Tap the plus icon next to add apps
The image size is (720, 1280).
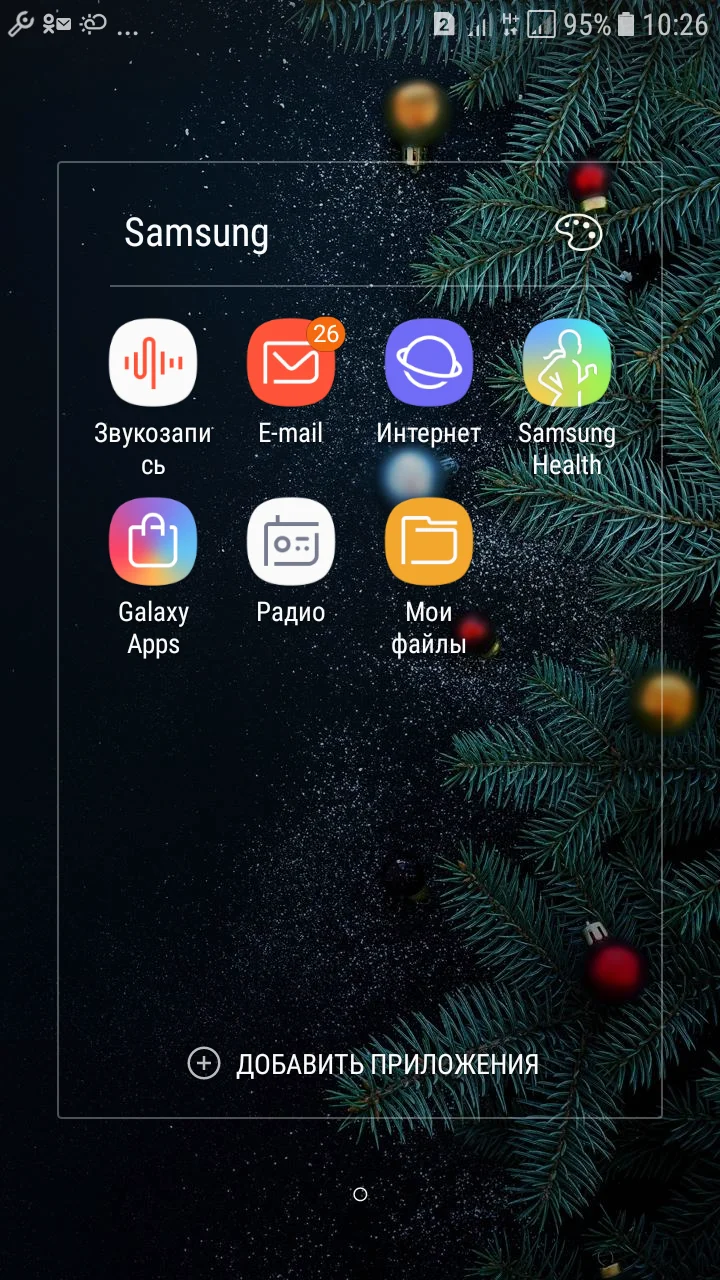coord(204,1063)
